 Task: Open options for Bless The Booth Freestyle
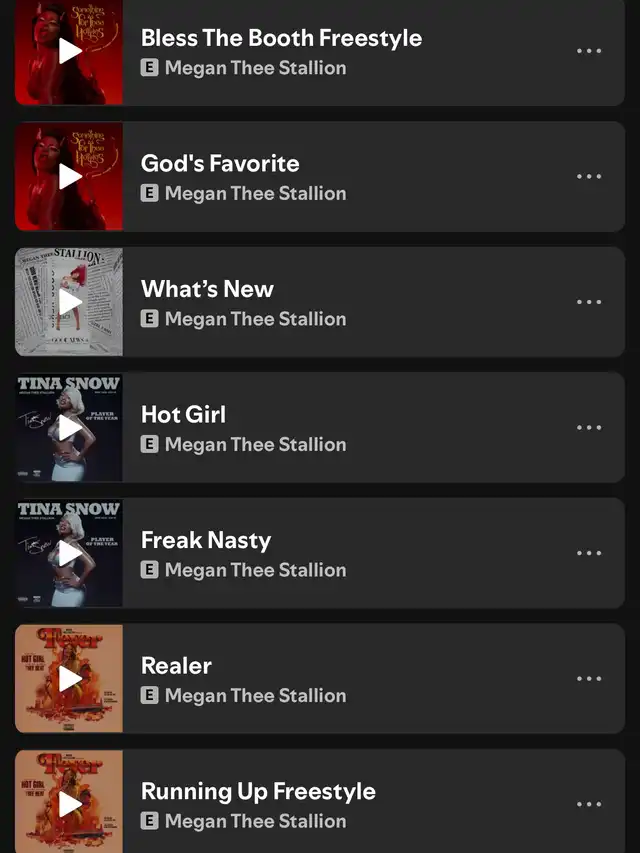(x=589, y=51)
